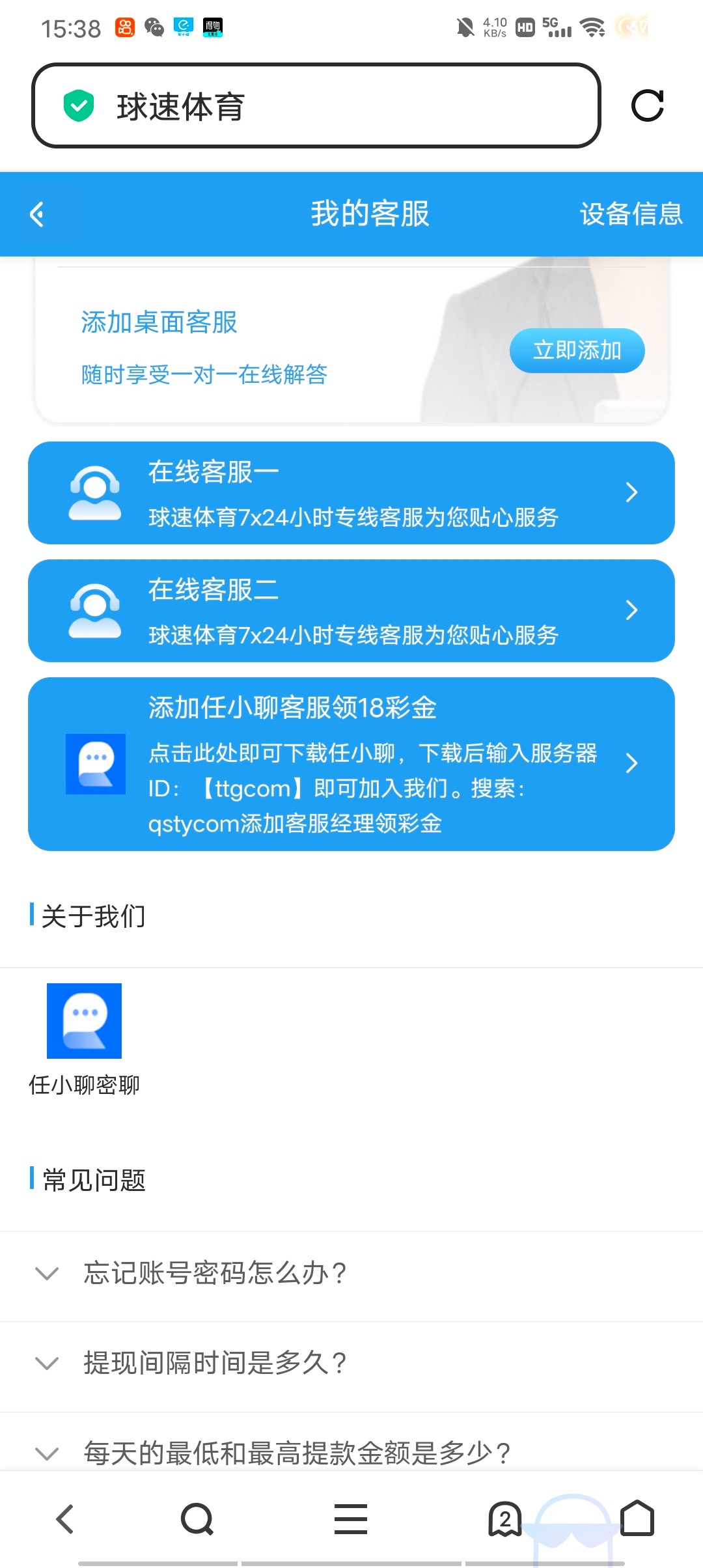Expand 提现间隔时间是多久？ question

215,1363
